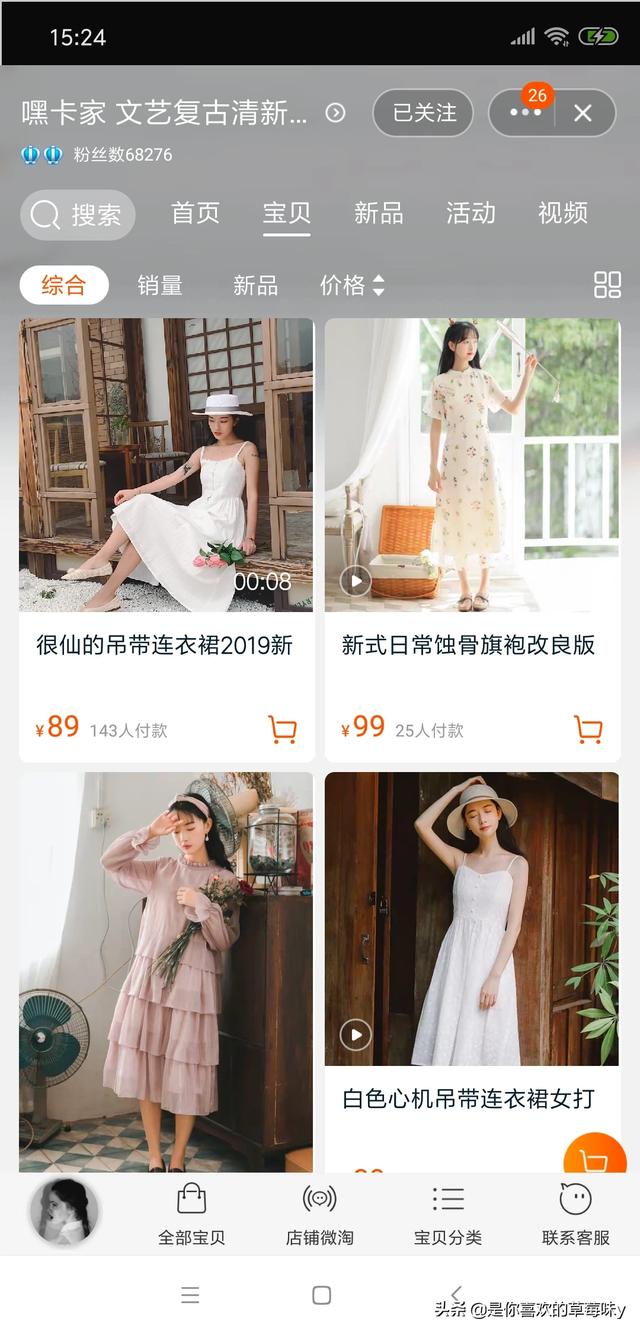The image size is (640, 1332).
Task: Tap the 已关注 follow button
Action: coord(423,113)
